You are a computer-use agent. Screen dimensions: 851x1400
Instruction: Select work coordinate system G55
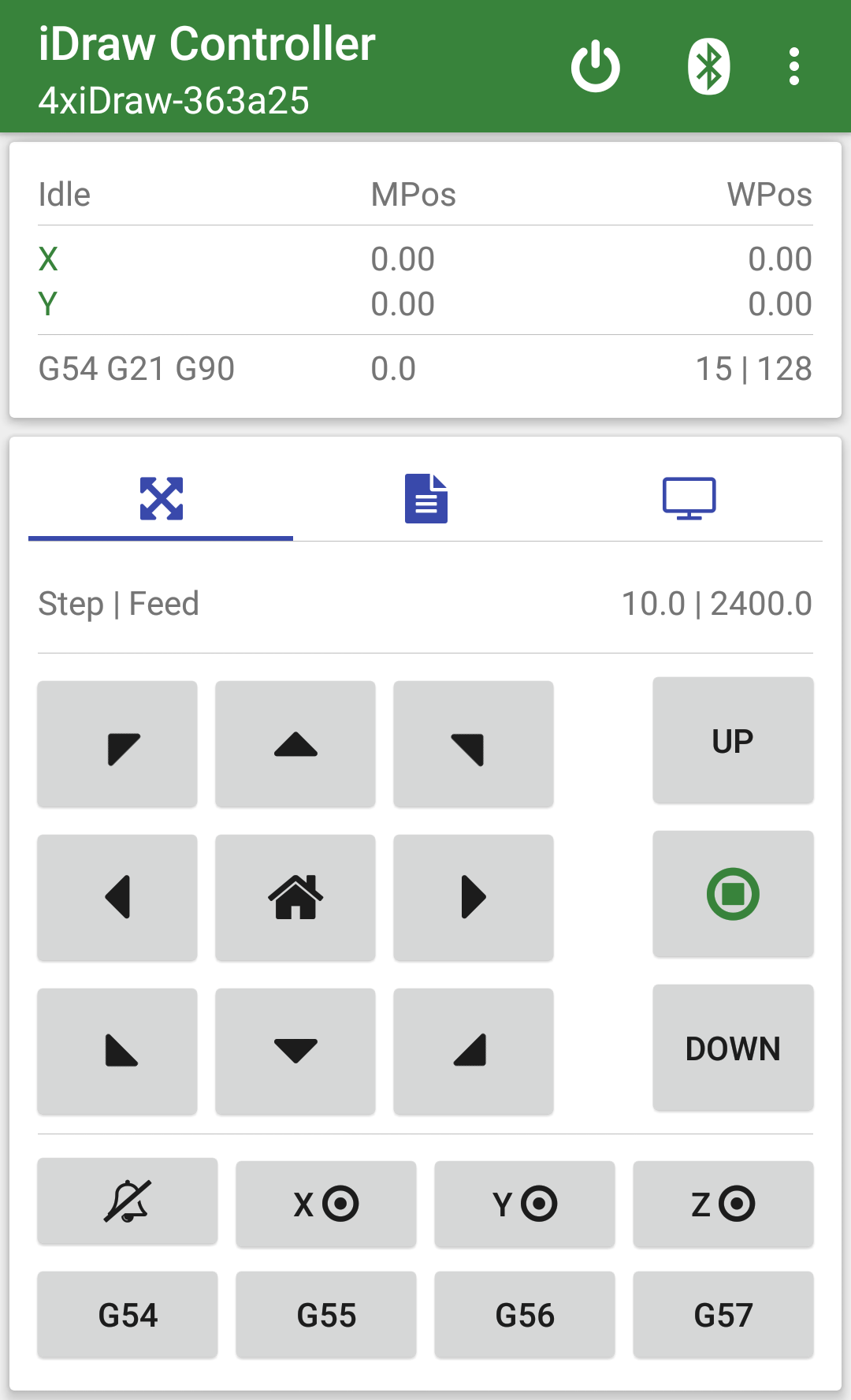(x=326, y=1315)
